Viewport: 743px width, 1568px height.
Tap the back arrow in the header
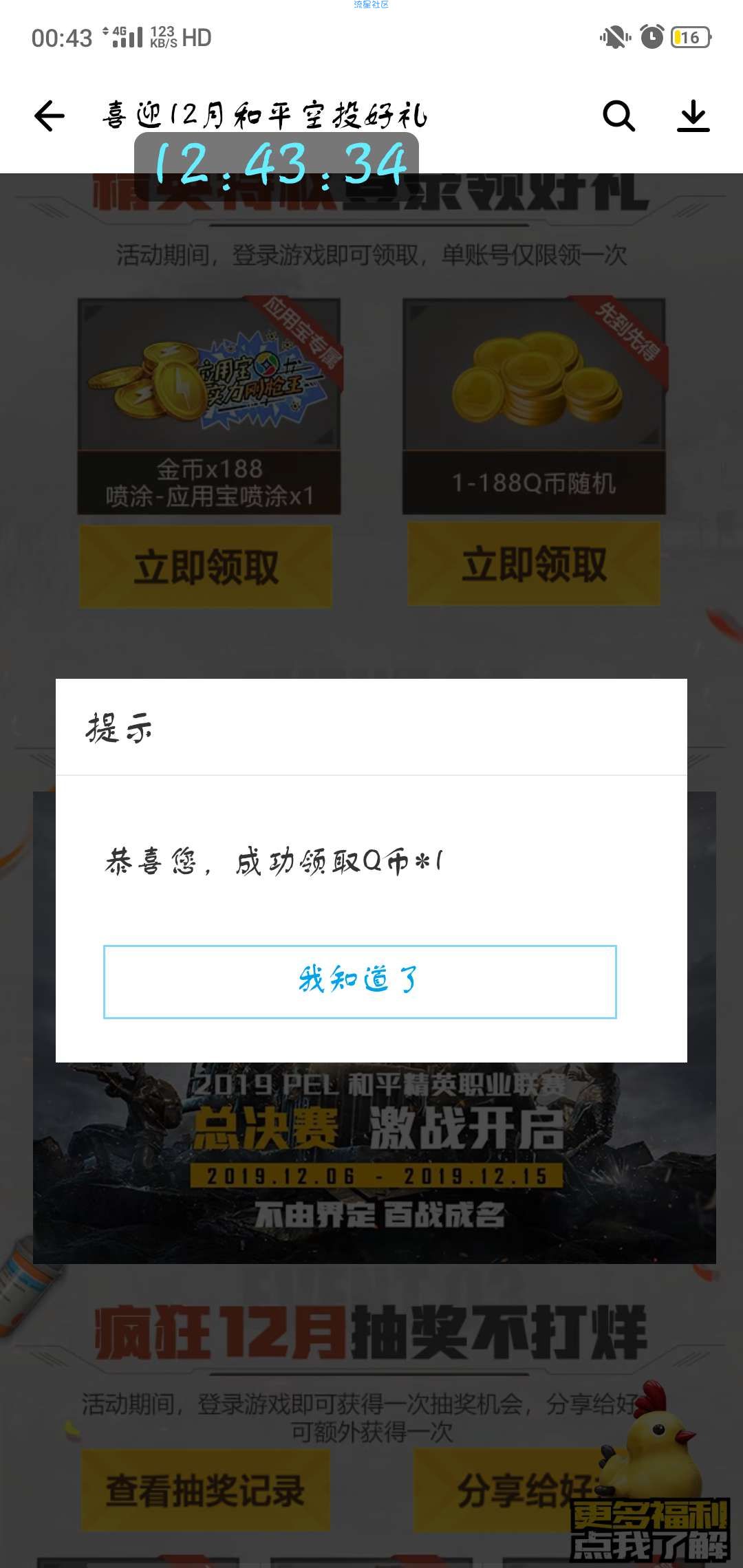click(x=50, y=116)
